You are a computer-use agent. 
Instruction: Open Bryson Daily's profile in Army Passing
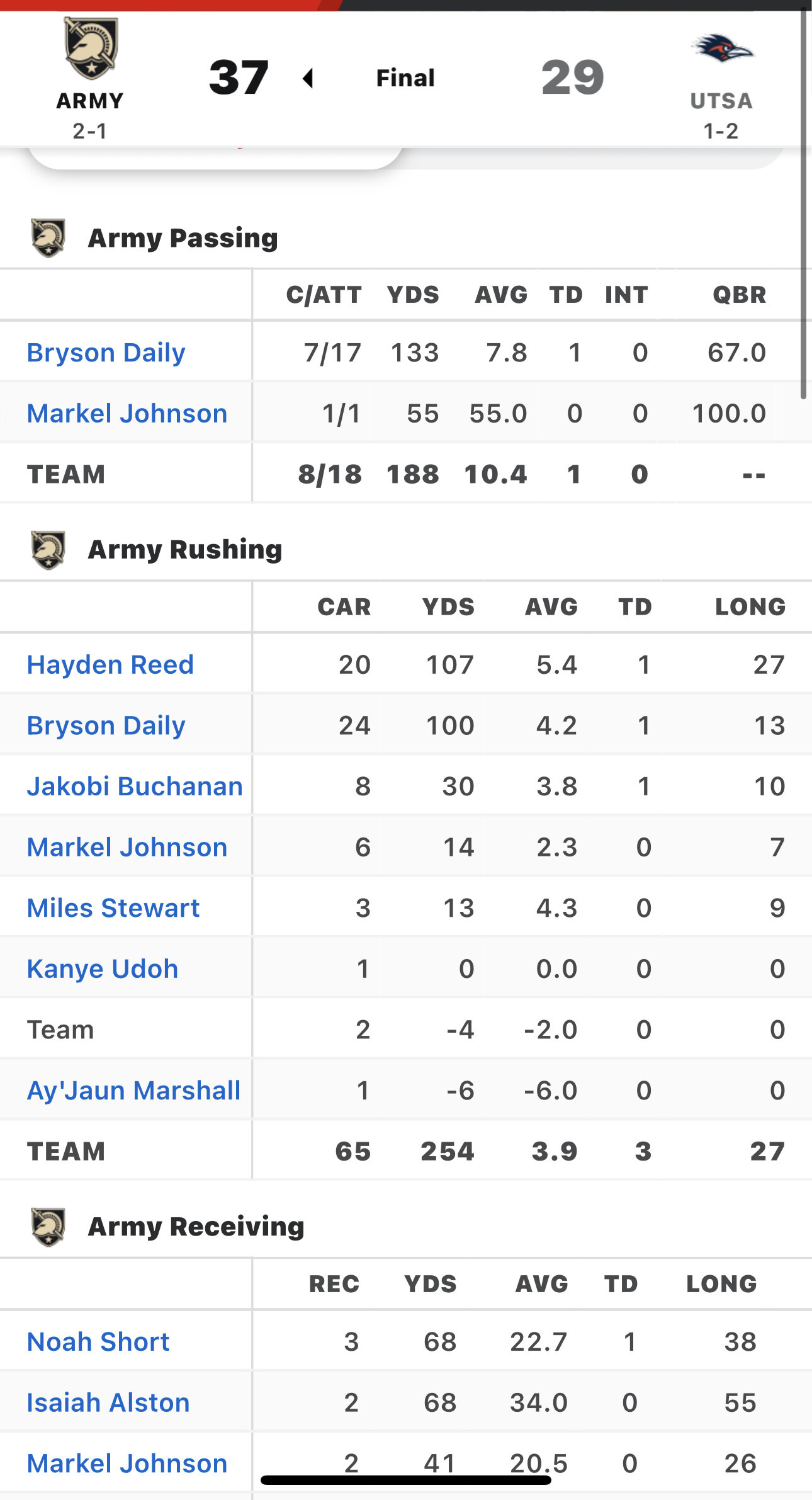tap(106, 353)
